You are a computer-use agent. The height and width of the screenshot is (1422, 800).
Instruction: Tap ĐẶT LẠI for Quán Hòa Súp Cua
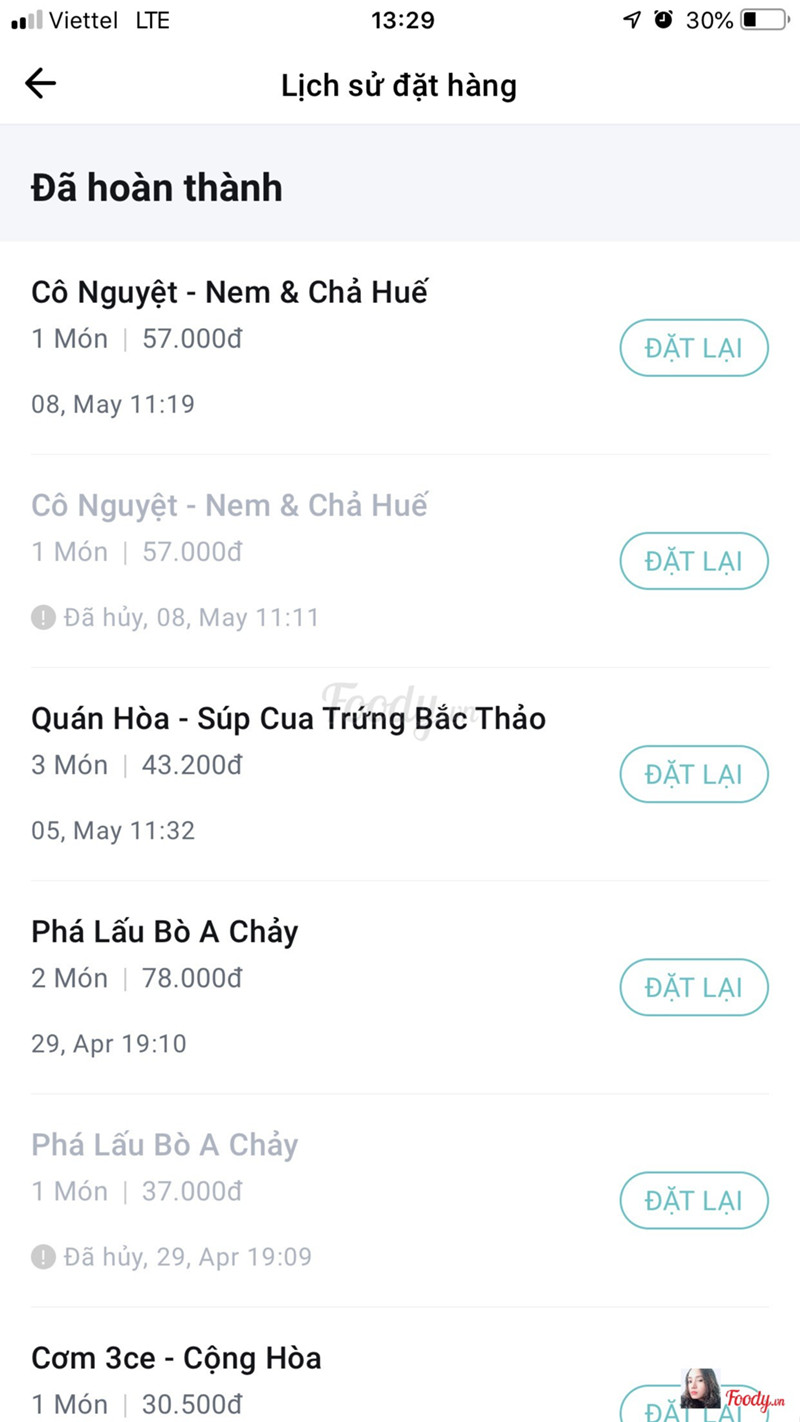click(x=694, y=774)
